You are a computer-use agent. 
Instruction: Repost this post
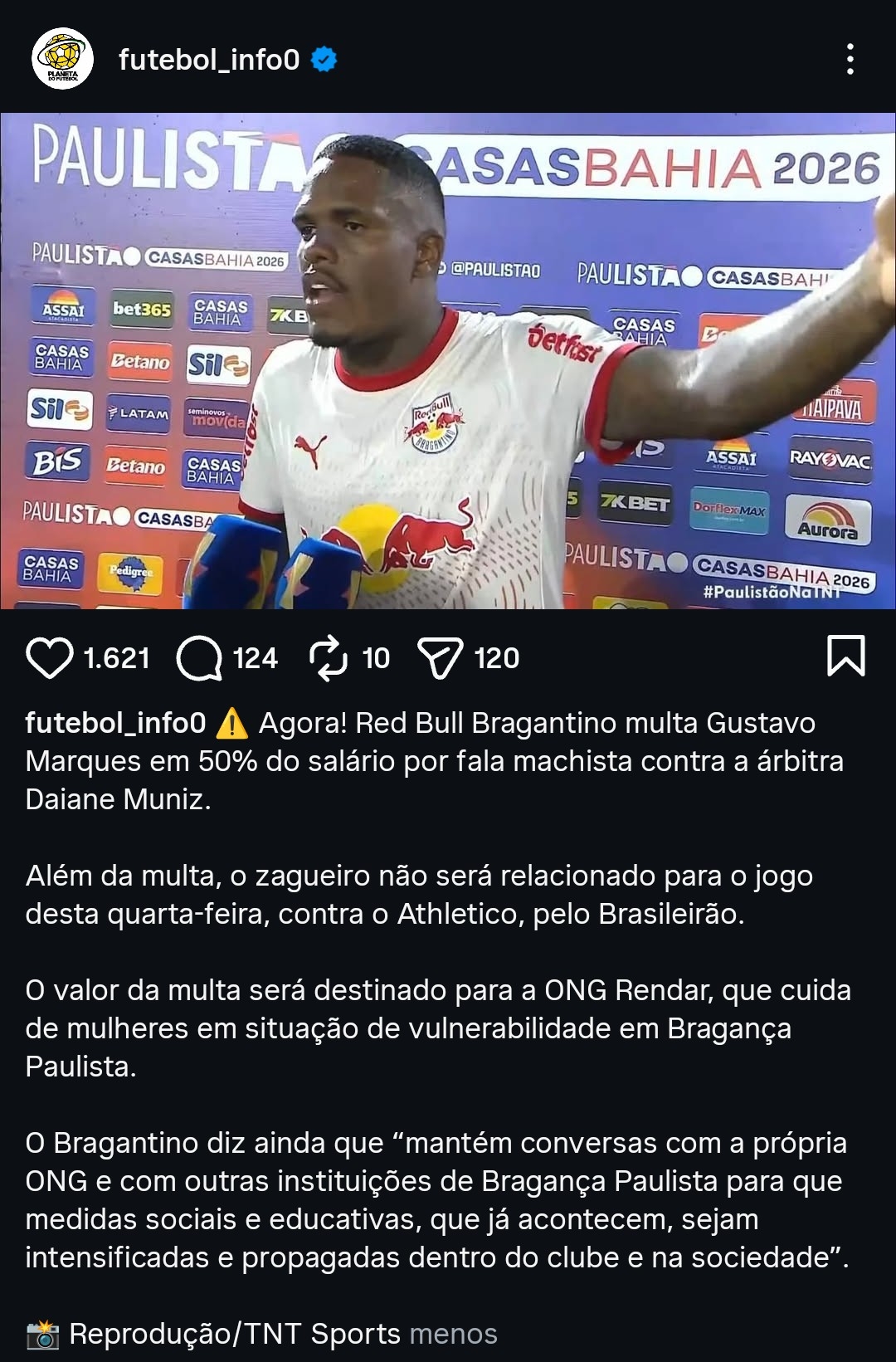pyautogui.click(x=329, y=658)
